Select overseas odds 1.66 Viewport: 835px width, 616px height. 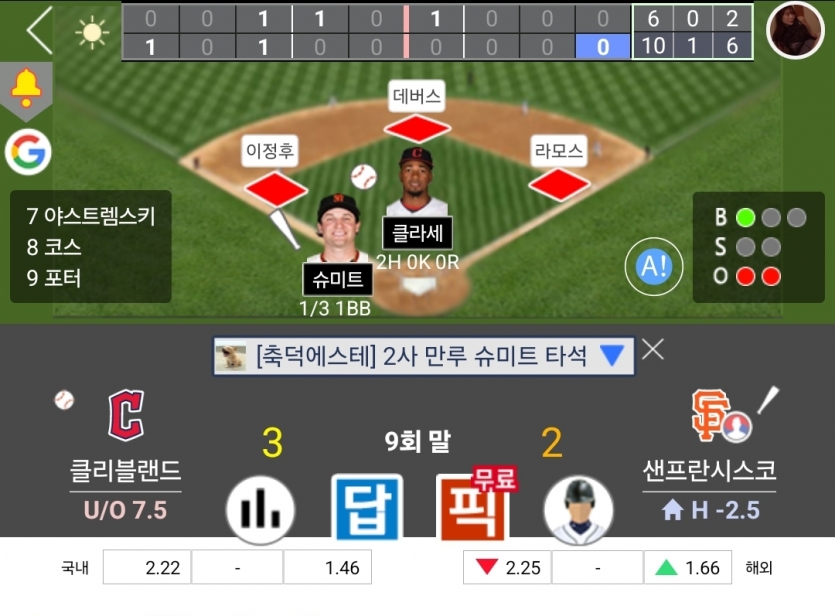pyautogui.click(x=687, y=568)
